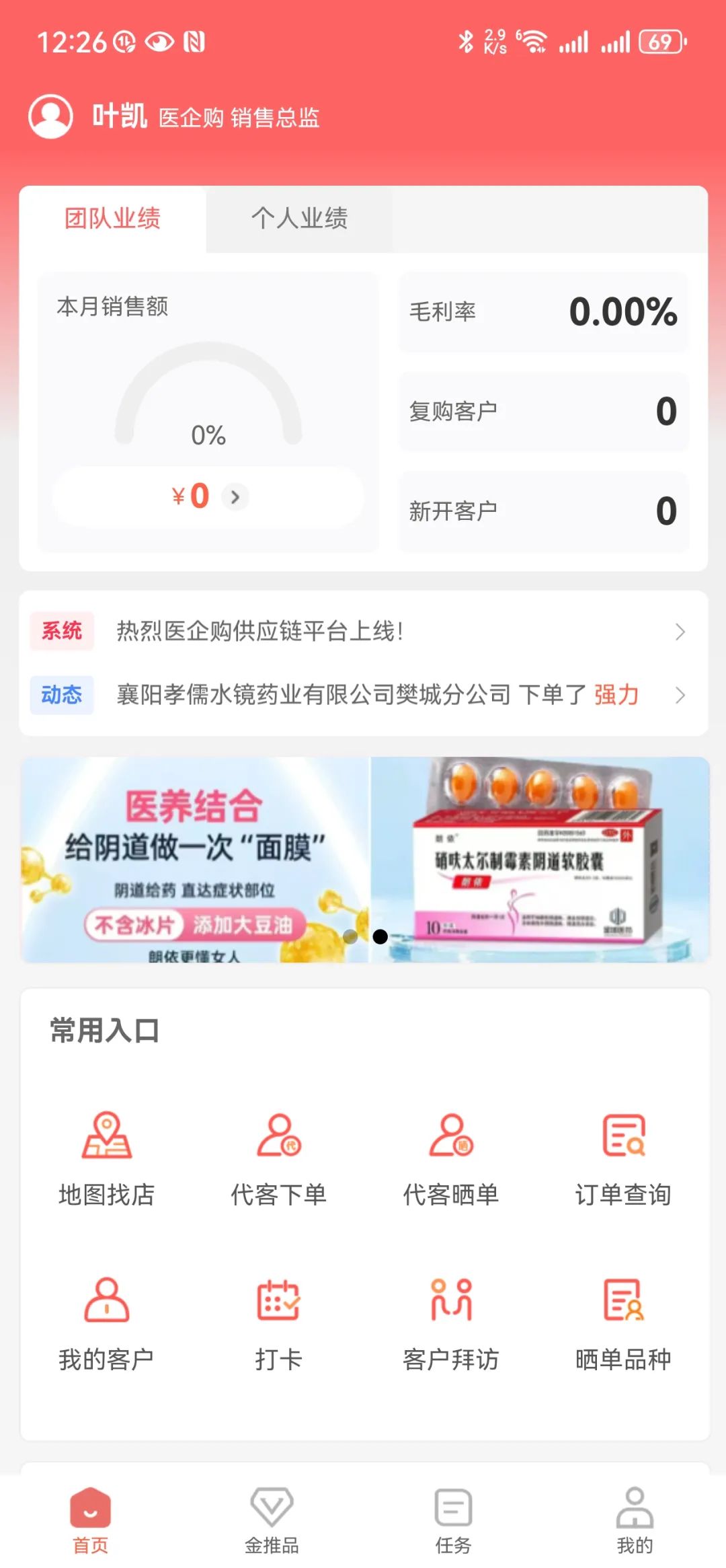The image size is (726, 1568).
Task: Open 代客下单 entry
Action: pyautogui.click(x=278, y=1158)
